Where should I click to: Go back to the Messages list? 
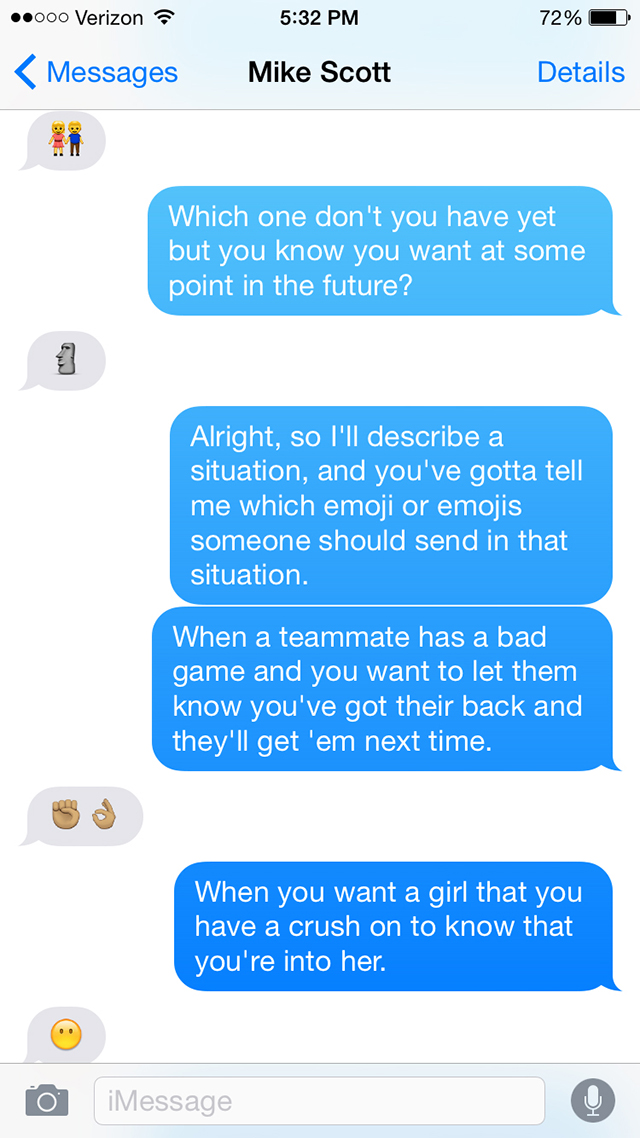coord(96,73)
